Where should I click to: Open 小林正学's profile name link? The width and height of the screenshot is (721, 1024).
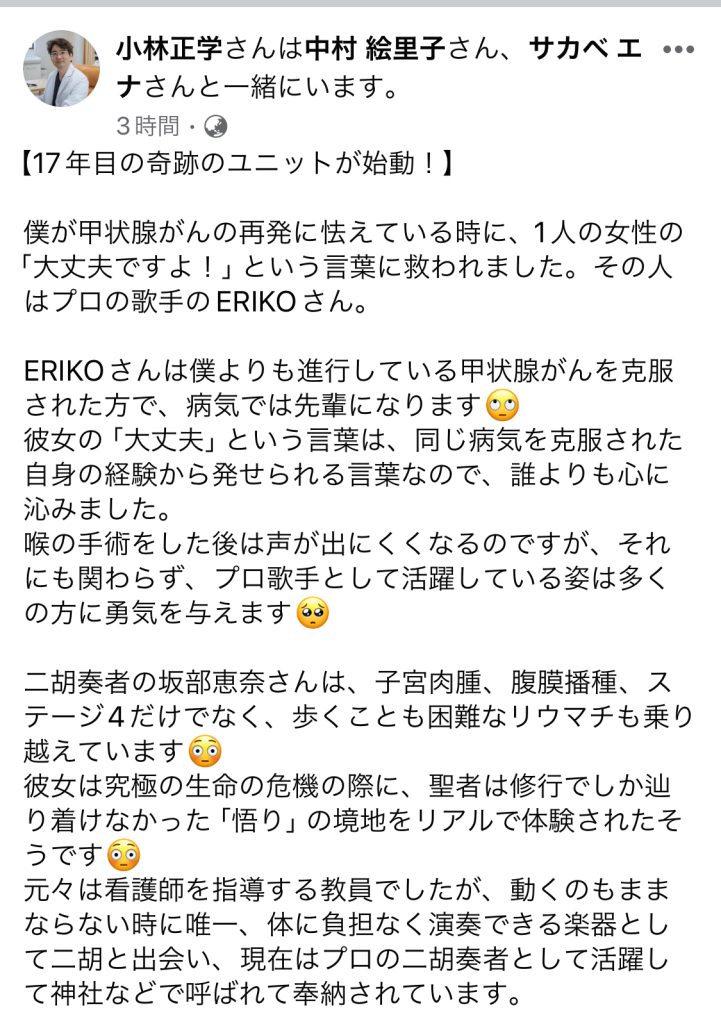172,48
